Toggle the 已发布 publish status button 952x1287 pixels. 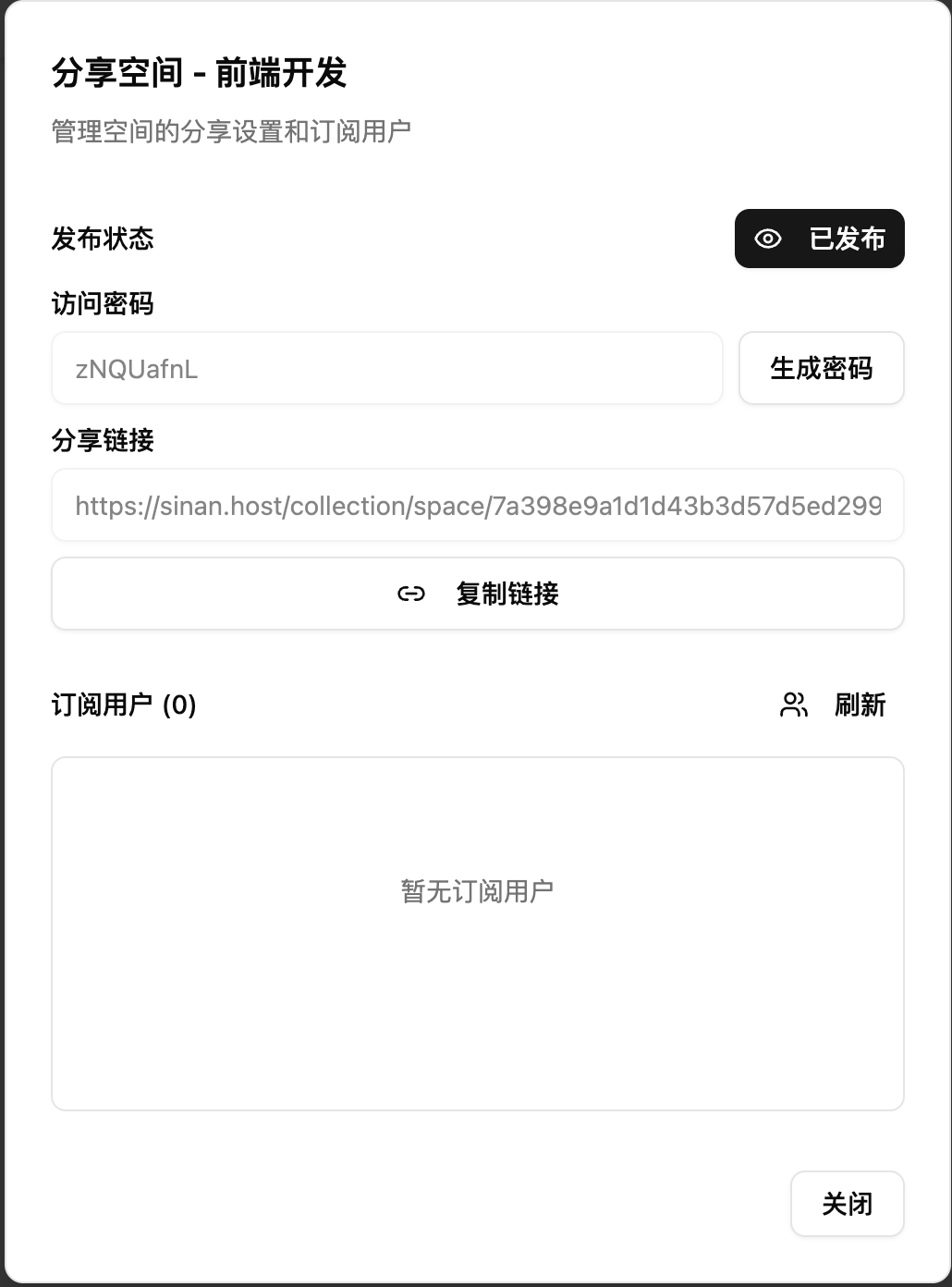pyautogui.click(x=819, y=239)
